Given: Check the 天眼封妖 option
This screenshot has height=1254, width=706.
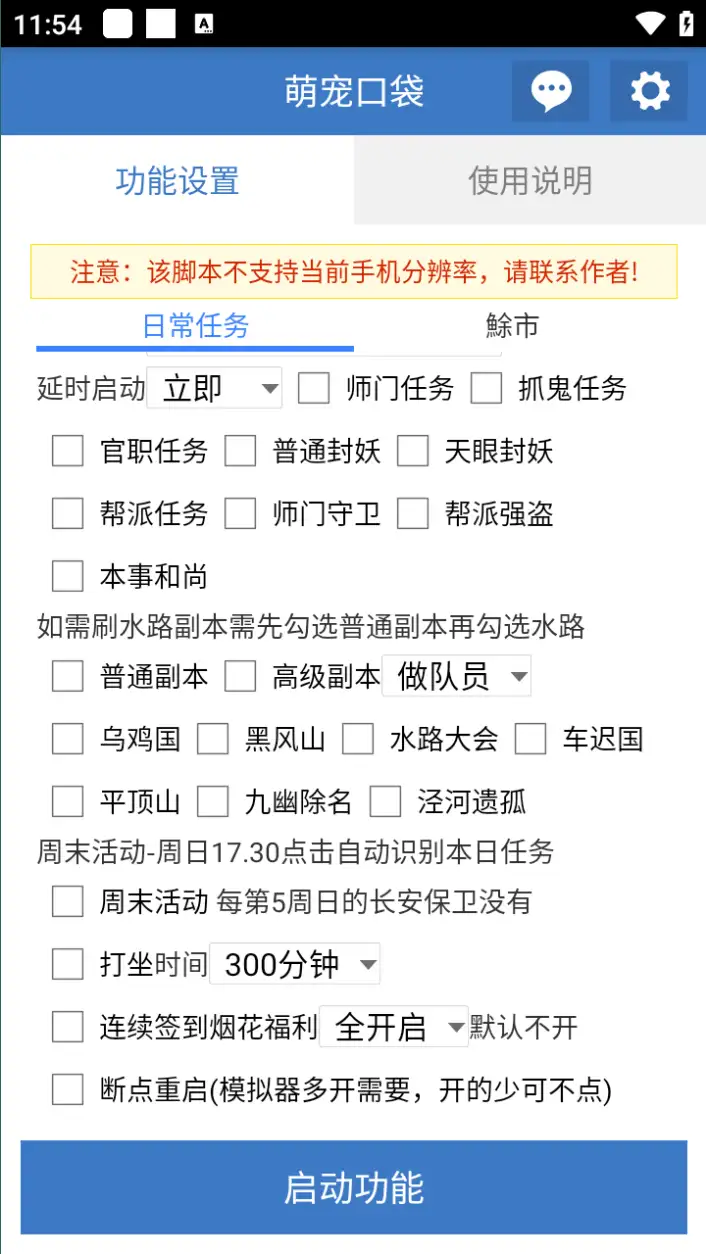Looking at the screenshot, I should tap(413, 451).
